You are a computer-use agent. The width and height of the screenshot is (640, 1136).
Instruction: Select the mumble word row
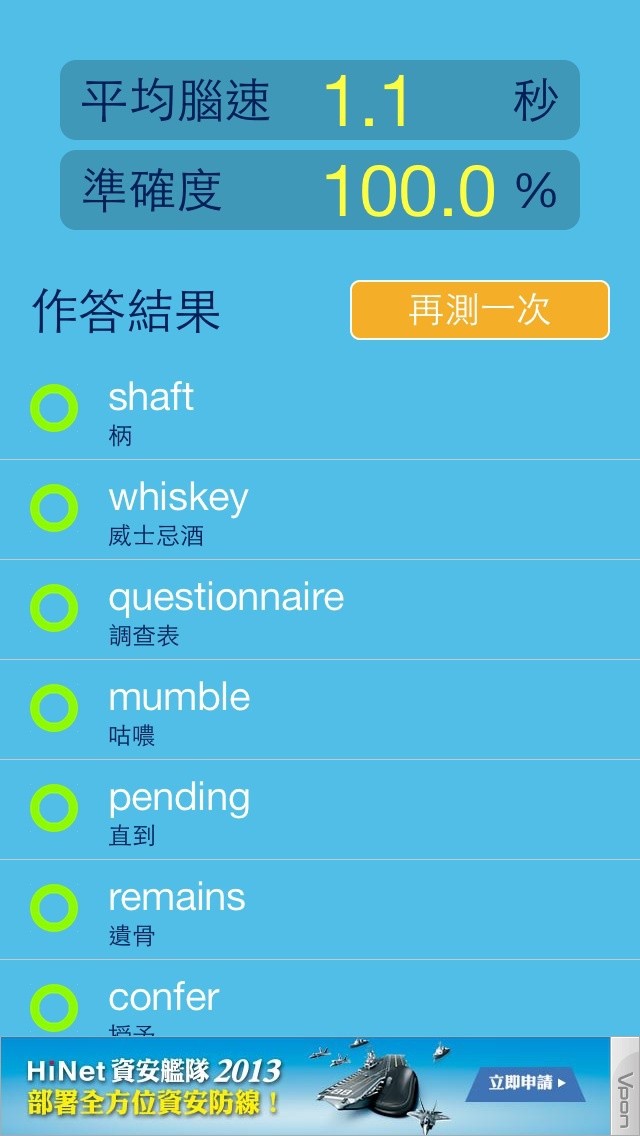320,709
